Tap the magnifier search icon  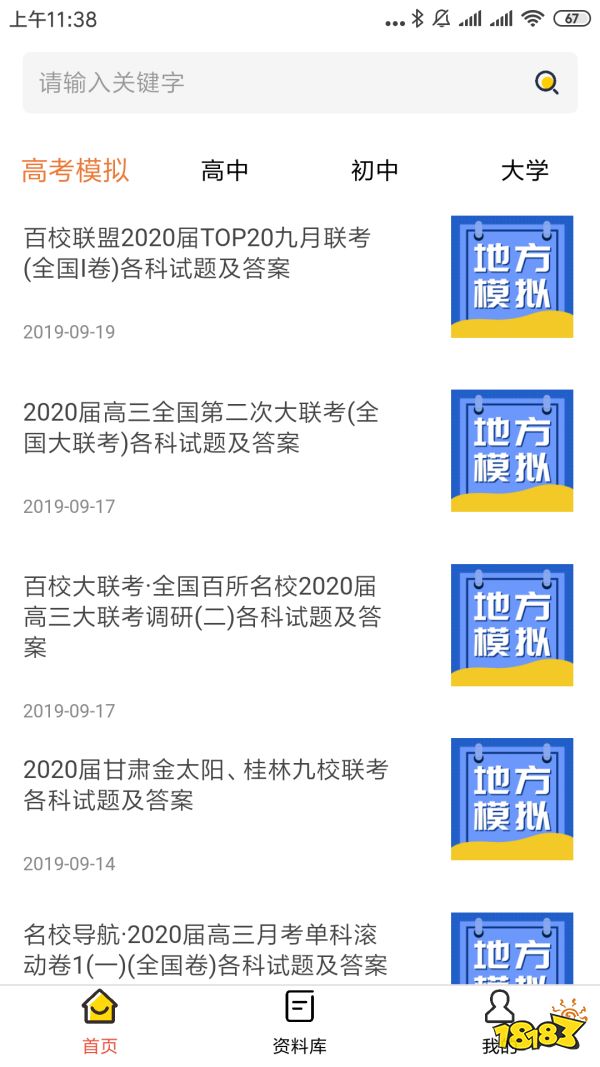[x=546, y=83]
